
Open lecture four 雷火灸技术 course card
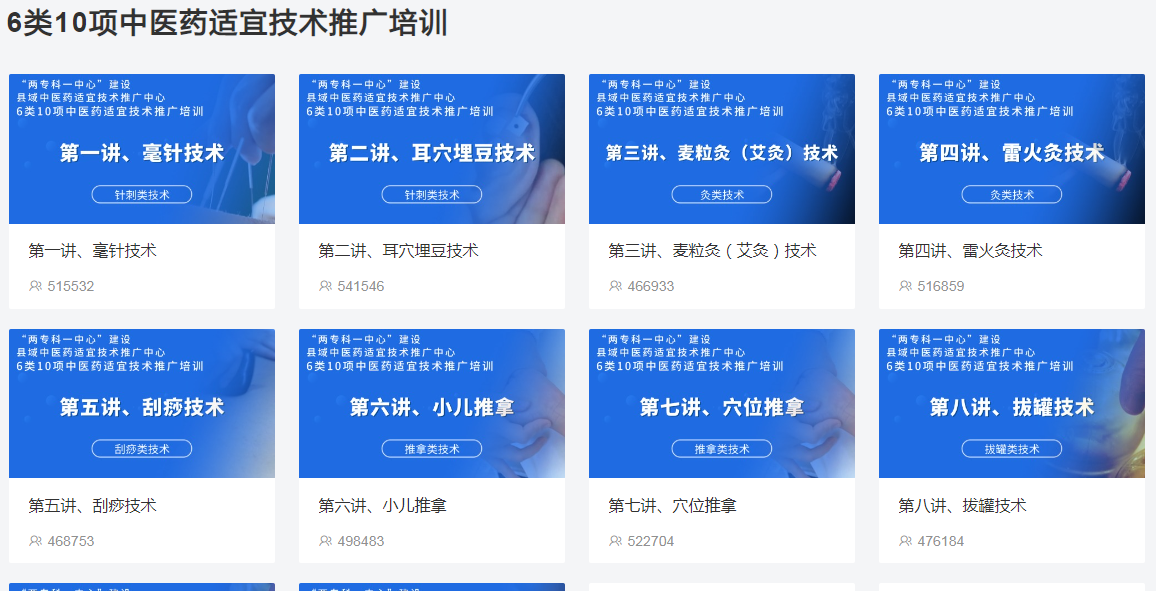click(x=1012, y=150)
